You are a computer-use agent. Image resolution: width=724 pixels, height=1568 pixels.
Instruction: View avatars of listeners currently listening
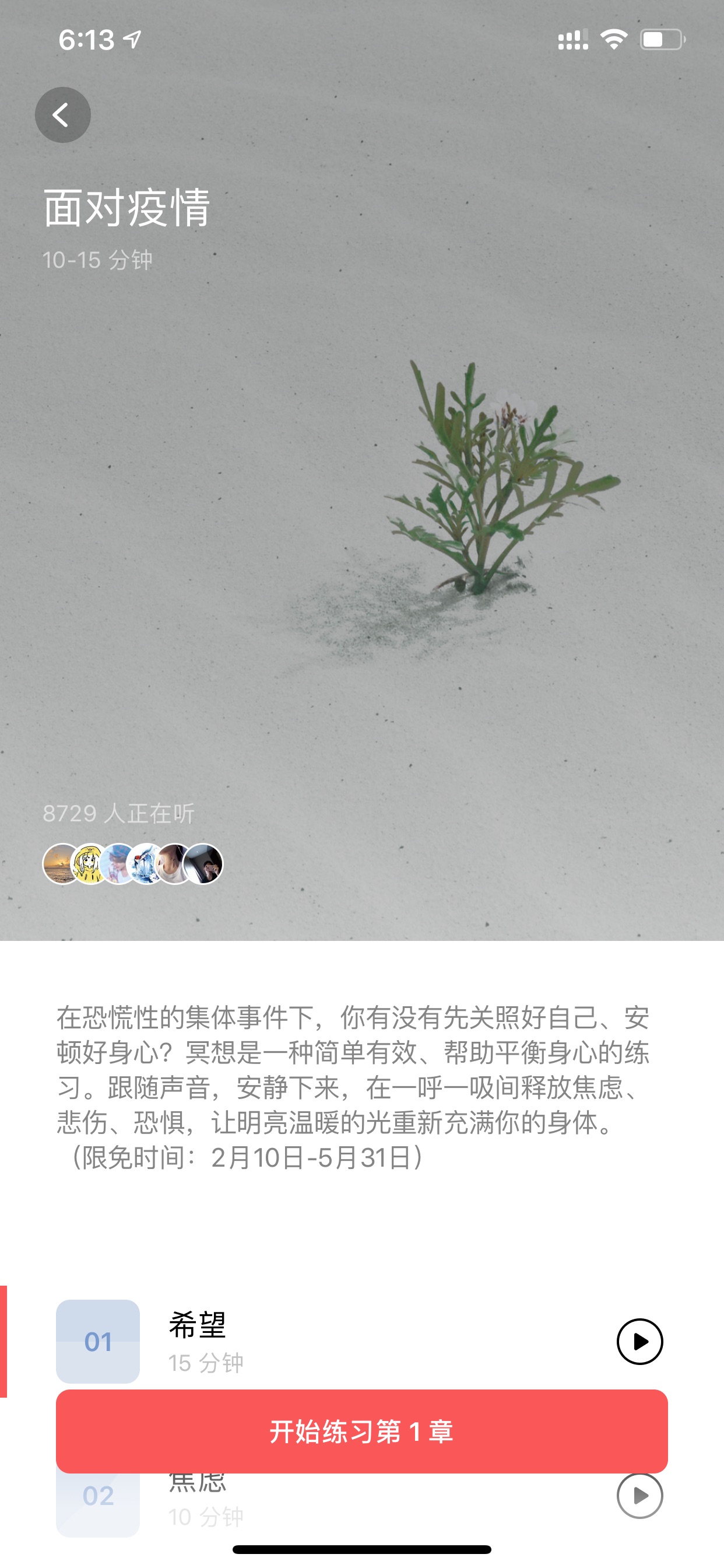[x=133, y=864]
